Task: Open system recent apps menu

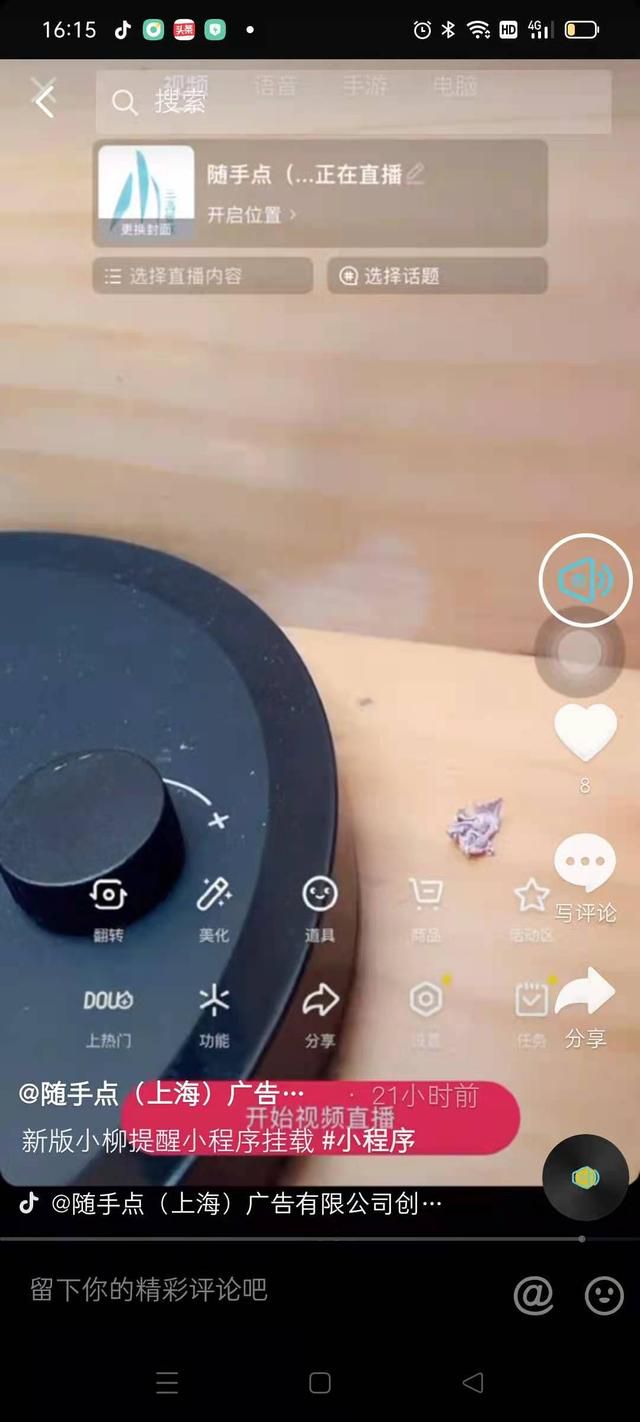Action: pos(167,1383)
